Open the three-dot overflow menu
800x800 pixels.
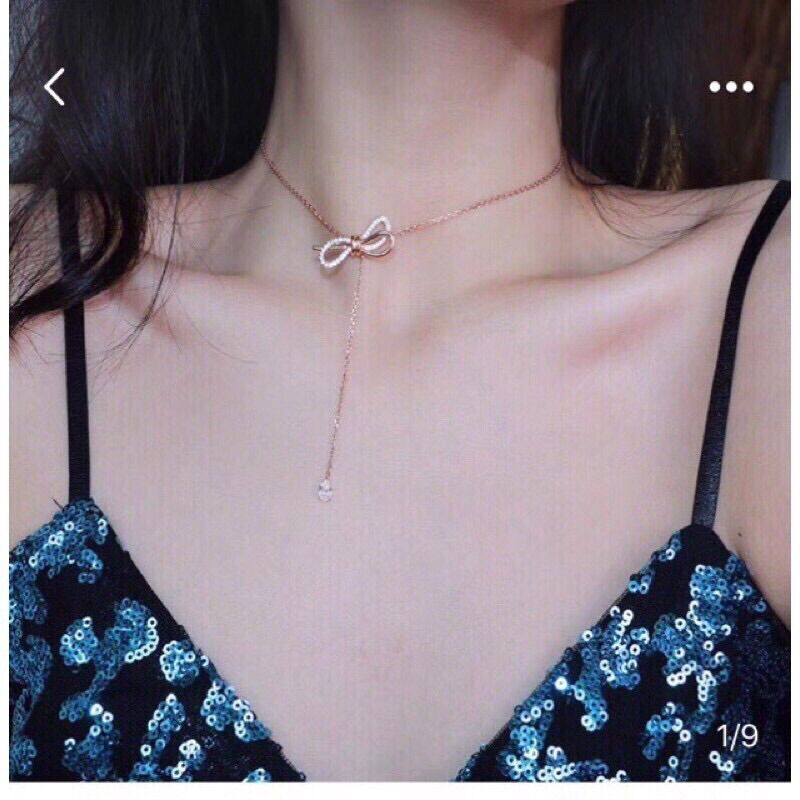730,87
